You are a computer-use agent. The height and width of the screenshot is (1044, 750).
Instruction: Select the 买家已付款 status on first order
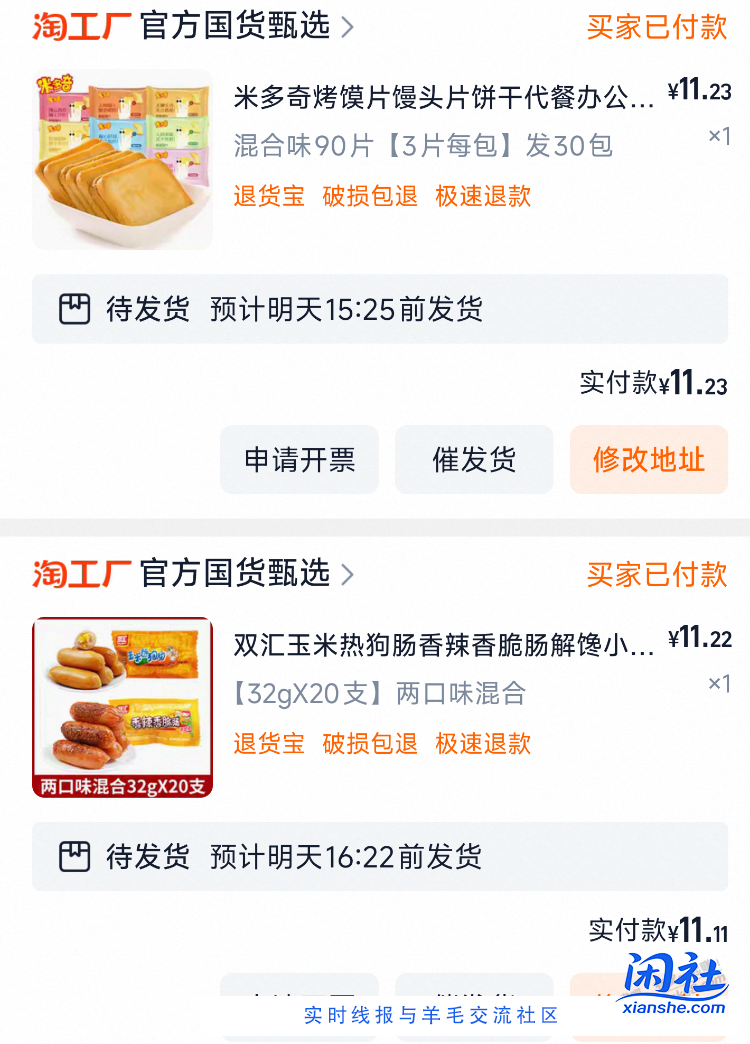tap(658, 27)
